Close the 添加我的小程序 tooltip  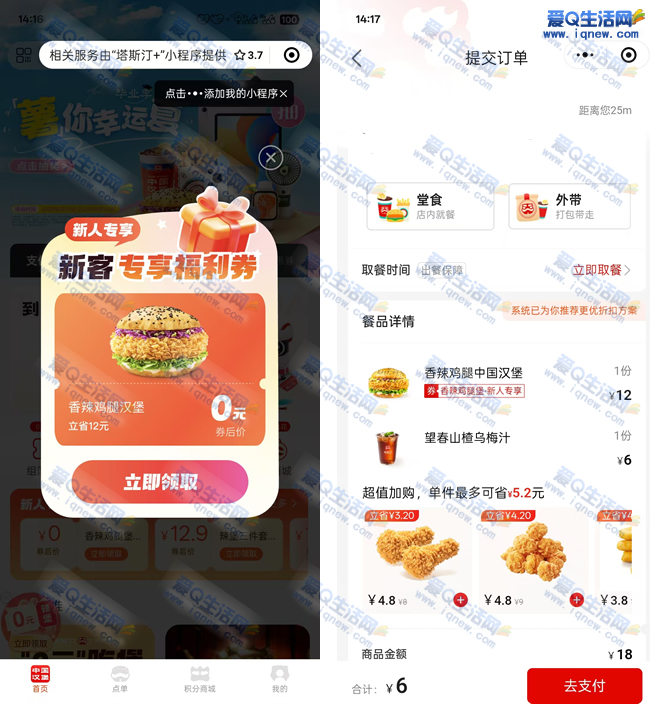(283, 93)
